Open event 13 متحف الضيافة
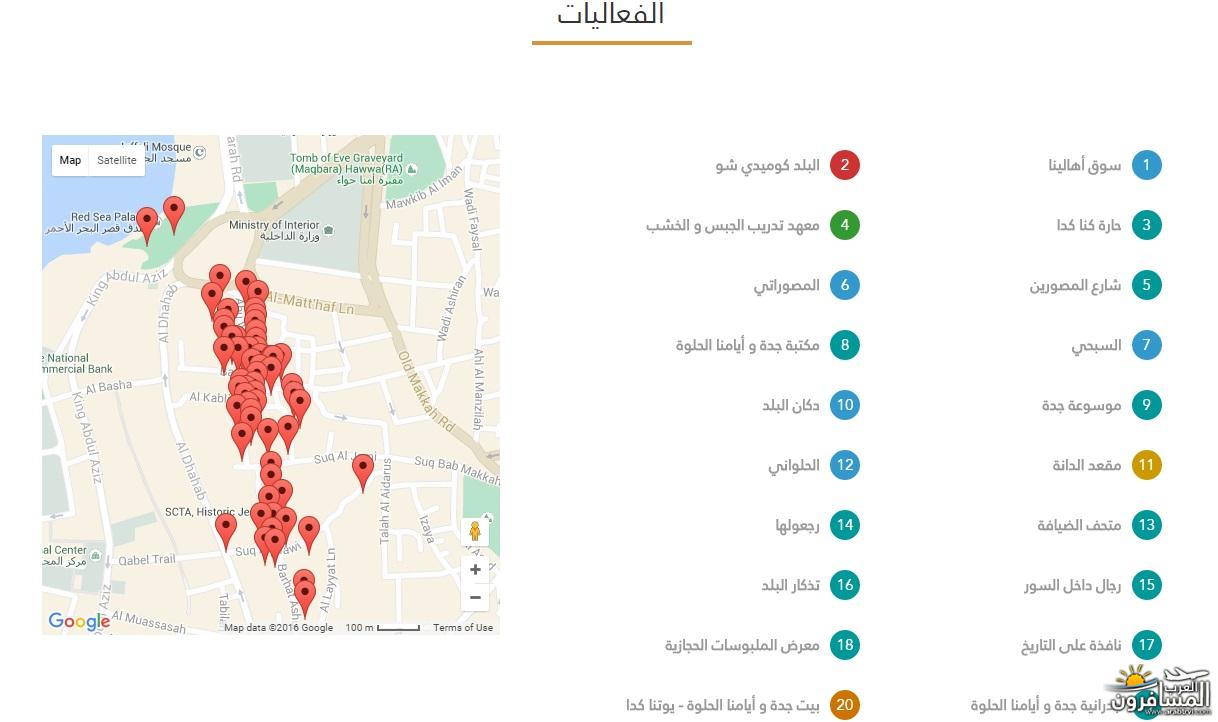Screen dimensions: 1218x722 coord(1080,525)
